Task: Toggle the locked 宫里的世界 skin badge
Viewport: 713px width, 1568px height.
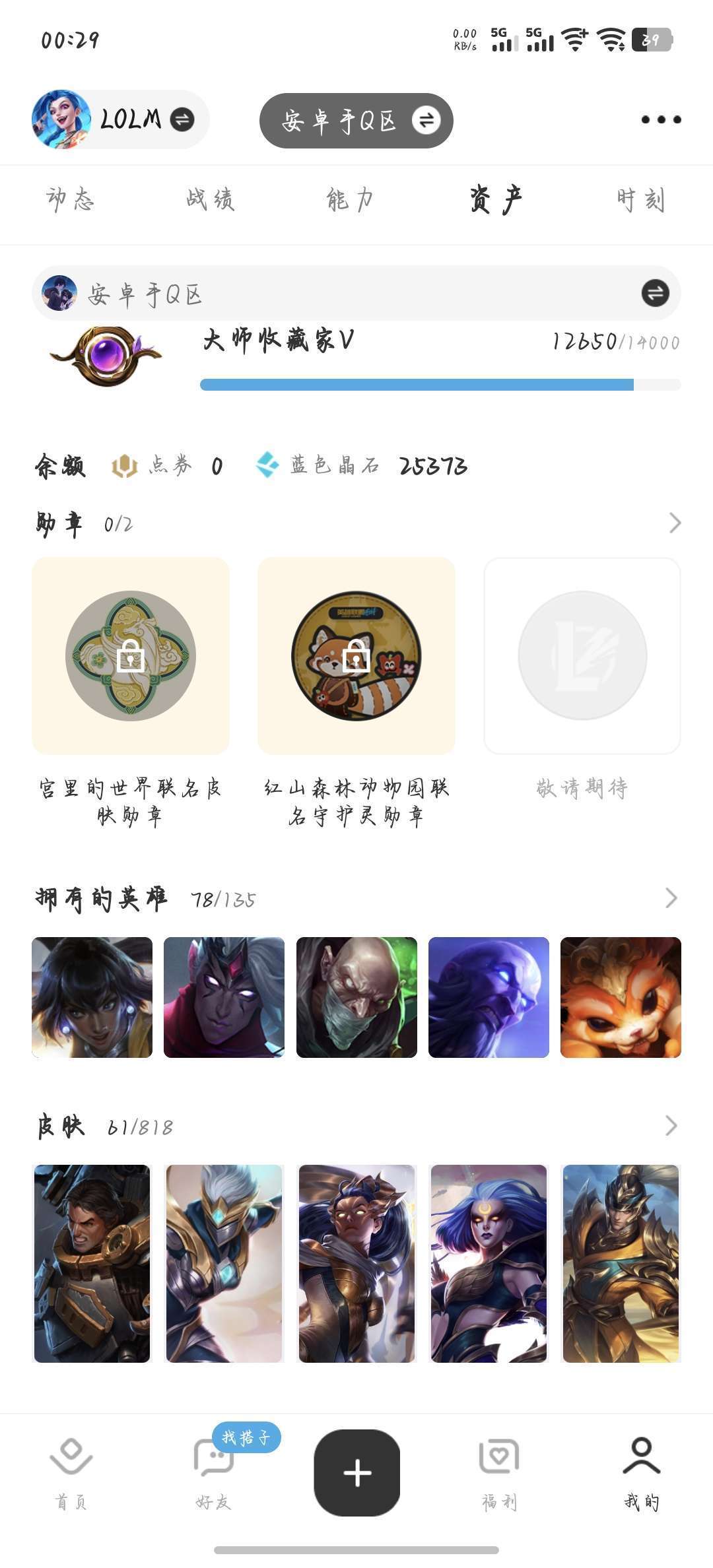Action: tap(130, 657)
